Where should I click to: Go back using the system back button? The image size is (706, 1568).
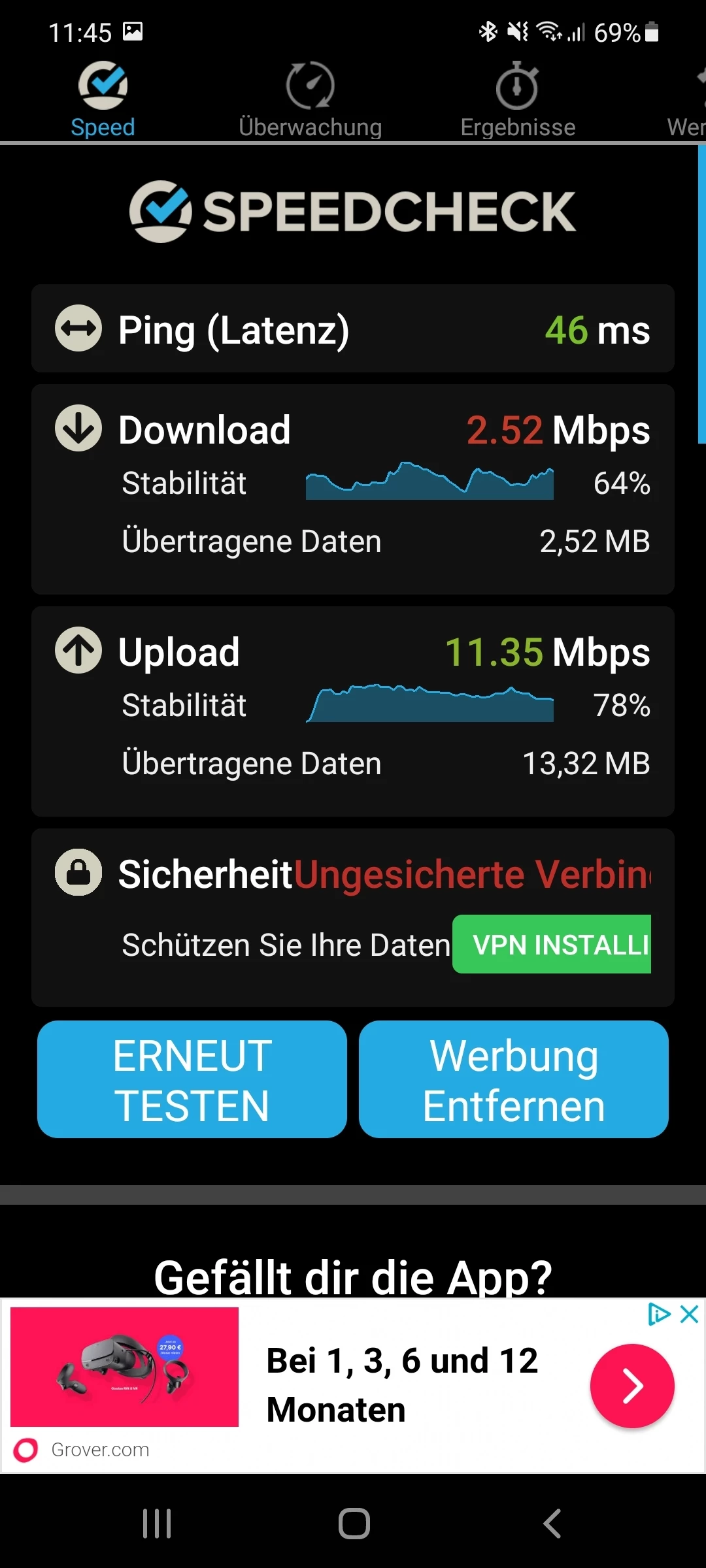click(x=552, y=1524)
